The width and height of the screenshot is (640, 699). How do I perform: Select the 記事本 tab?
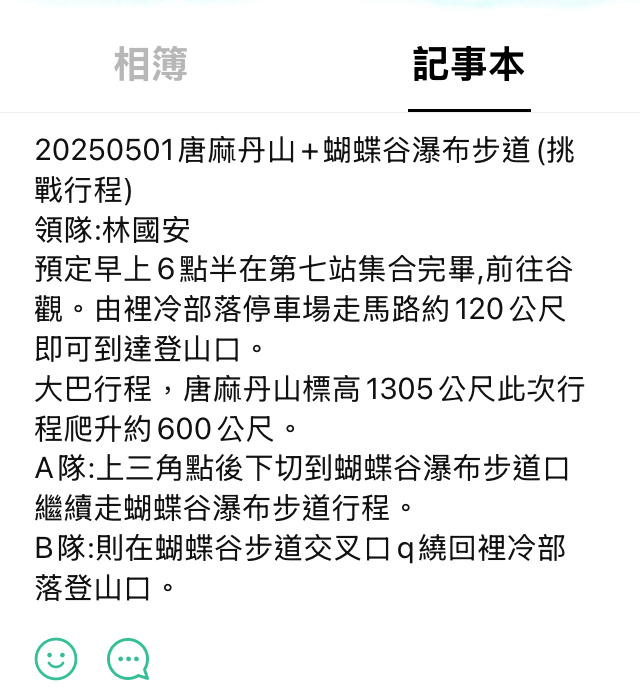pos(468,65)
